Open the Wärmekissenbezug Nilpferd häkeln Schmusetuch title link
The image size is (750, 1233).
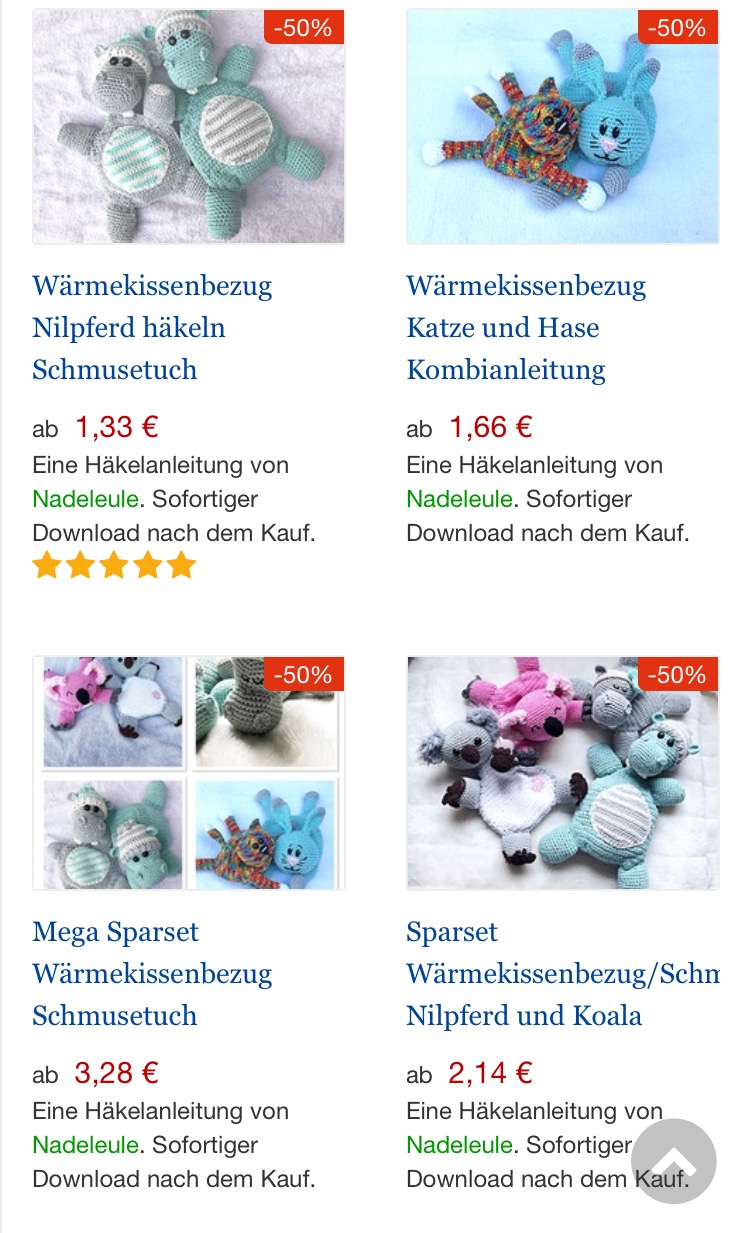coord(152,328)
